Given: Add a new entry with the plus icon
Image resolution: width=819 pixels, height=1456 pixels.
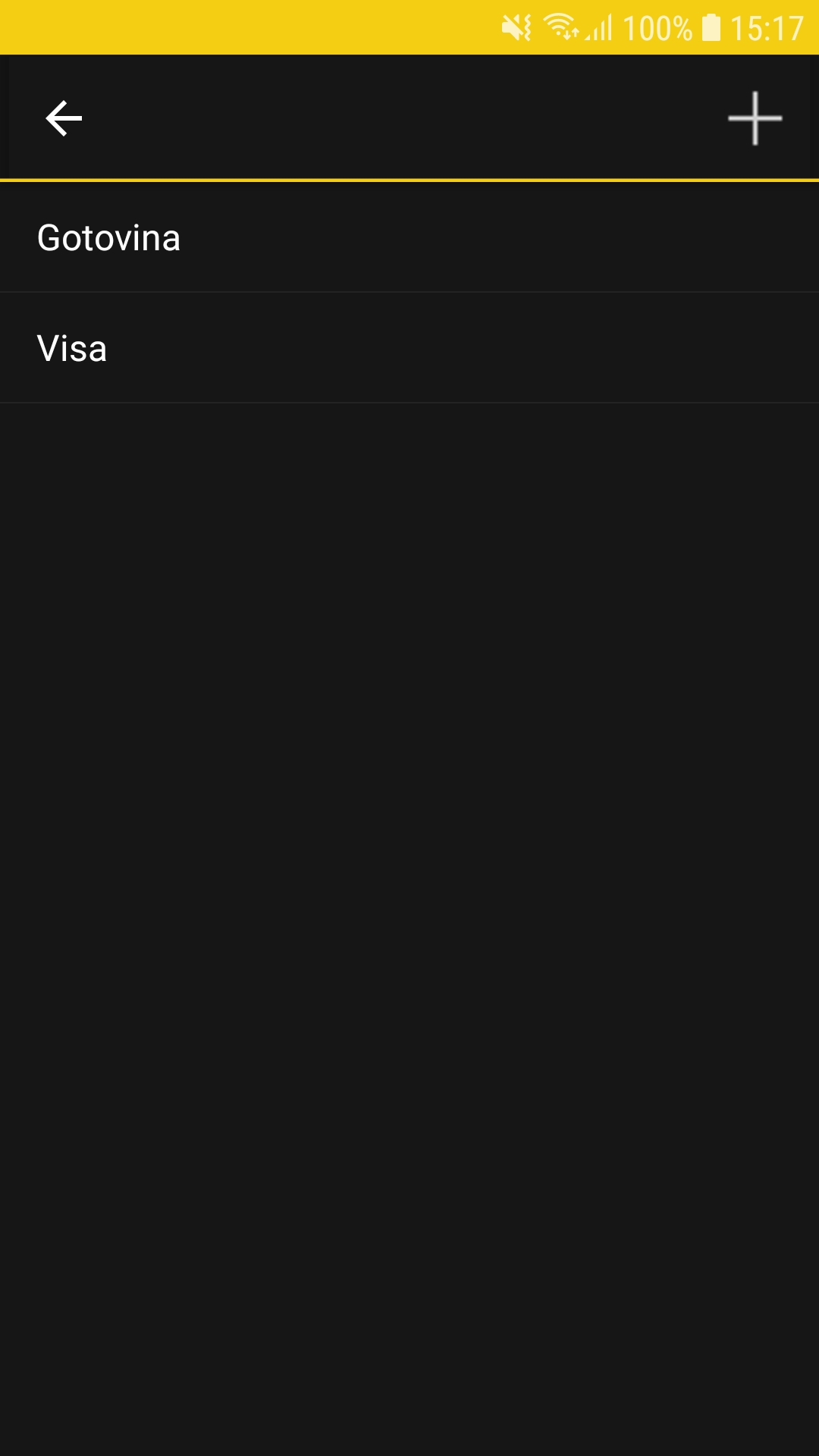Looking at the screenshot, I should (755, 118).
